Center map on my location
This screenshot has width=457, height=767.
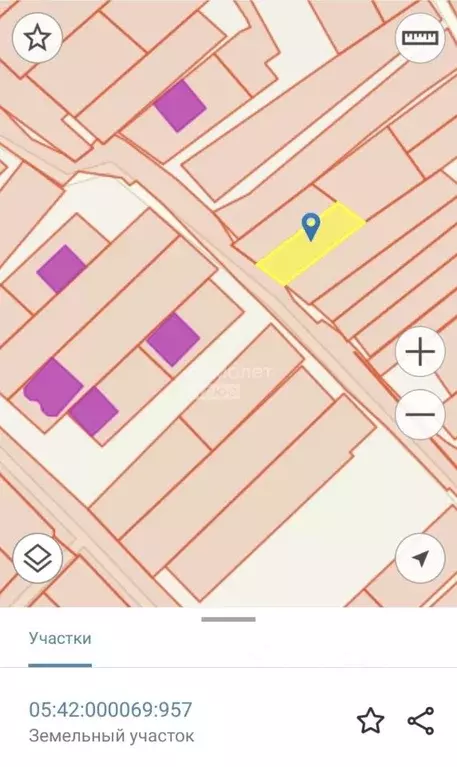420,558
